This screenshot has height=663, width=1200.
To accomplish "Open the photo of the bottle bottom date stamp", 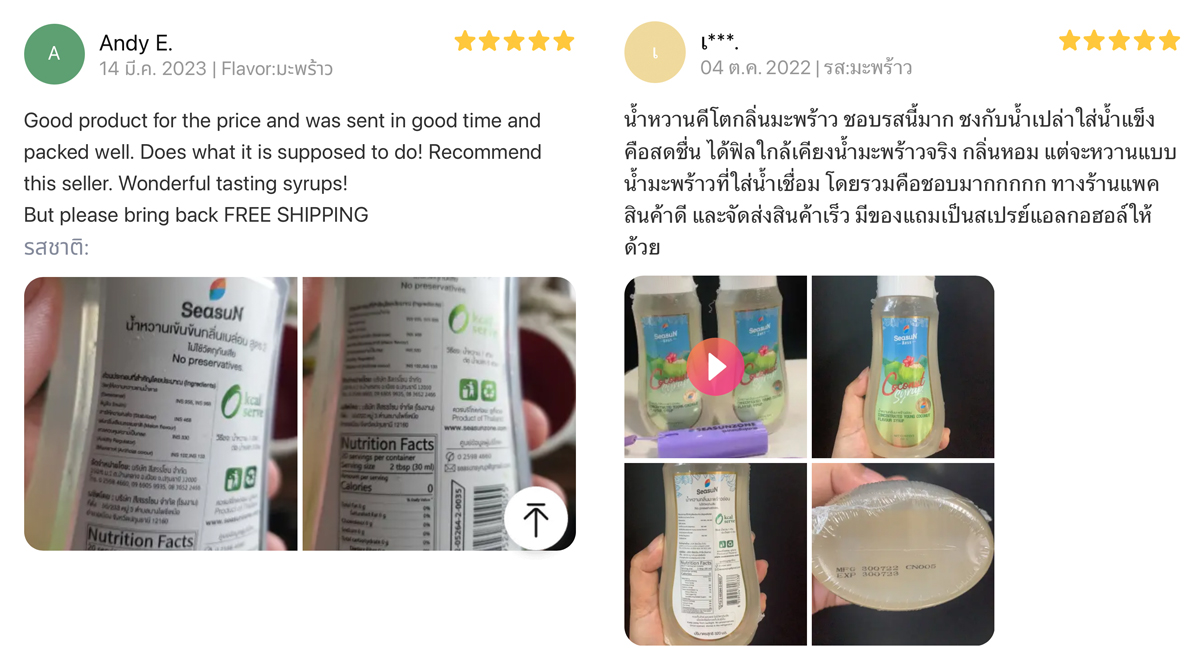I will pos(902,553).
